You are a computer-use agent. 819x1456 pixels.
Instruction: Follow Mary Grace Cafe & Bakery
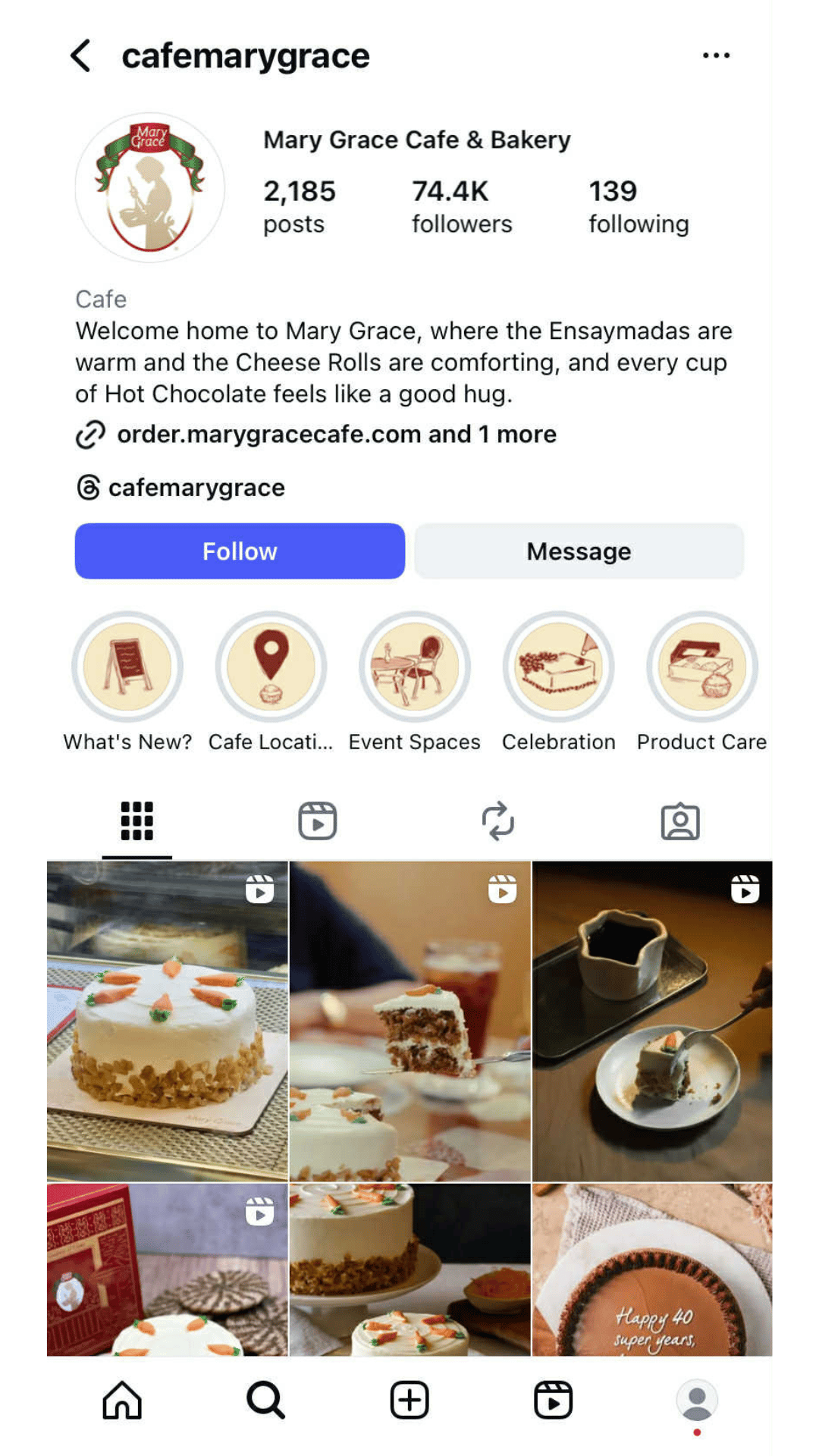click(x=240, y=551)
